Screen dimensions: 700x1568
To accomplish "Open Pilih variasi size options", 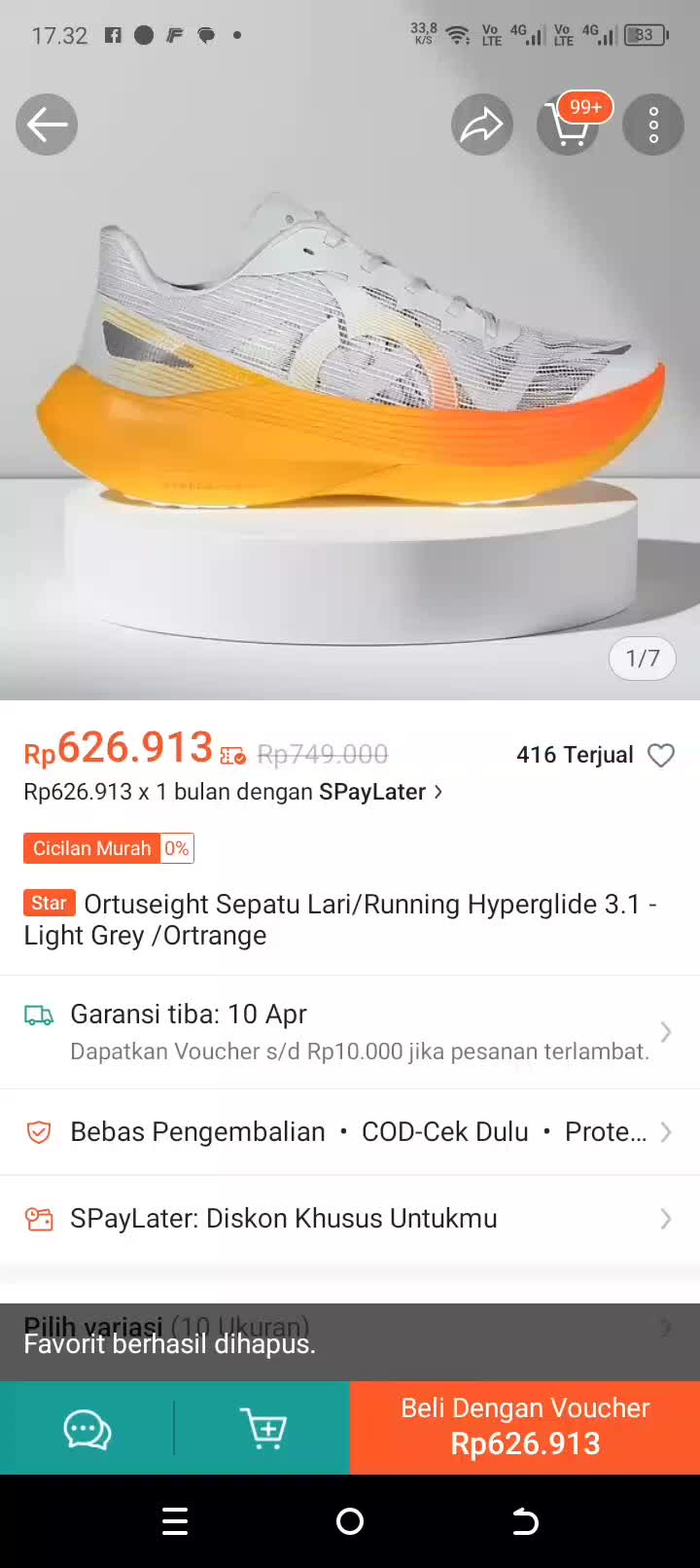I will (x=350, y=1326).
